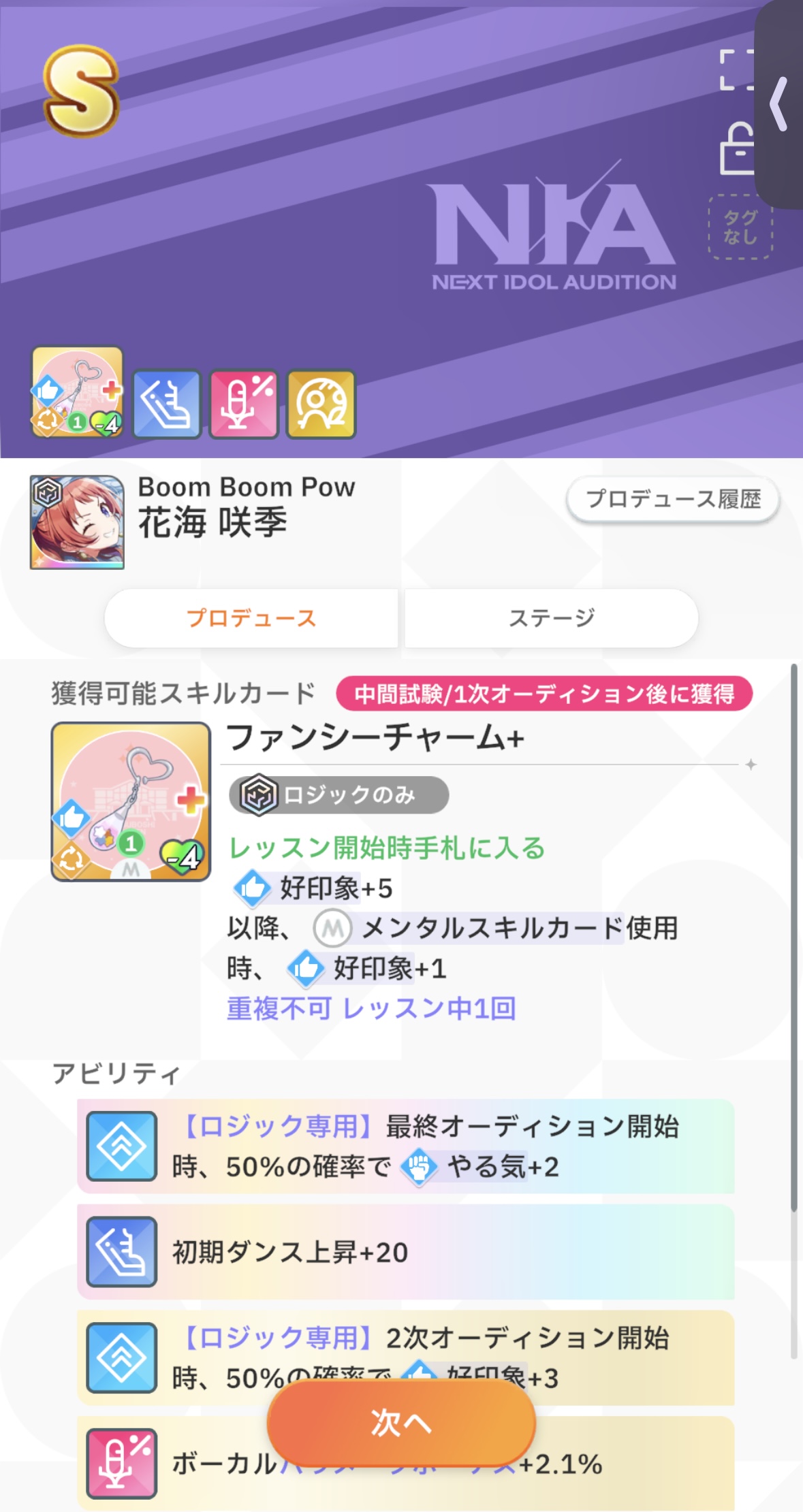Switch to the ステージ tab
Image resolution: width=803 pixels, height=1512 pixels.
551,617
